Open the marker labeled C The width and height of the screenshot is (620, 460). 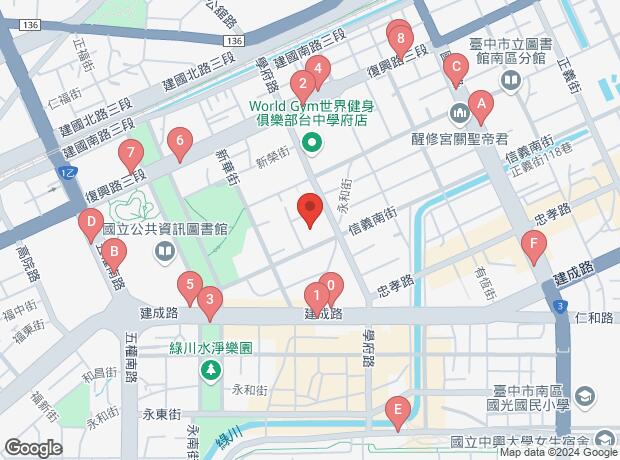[x=457, y=71]
